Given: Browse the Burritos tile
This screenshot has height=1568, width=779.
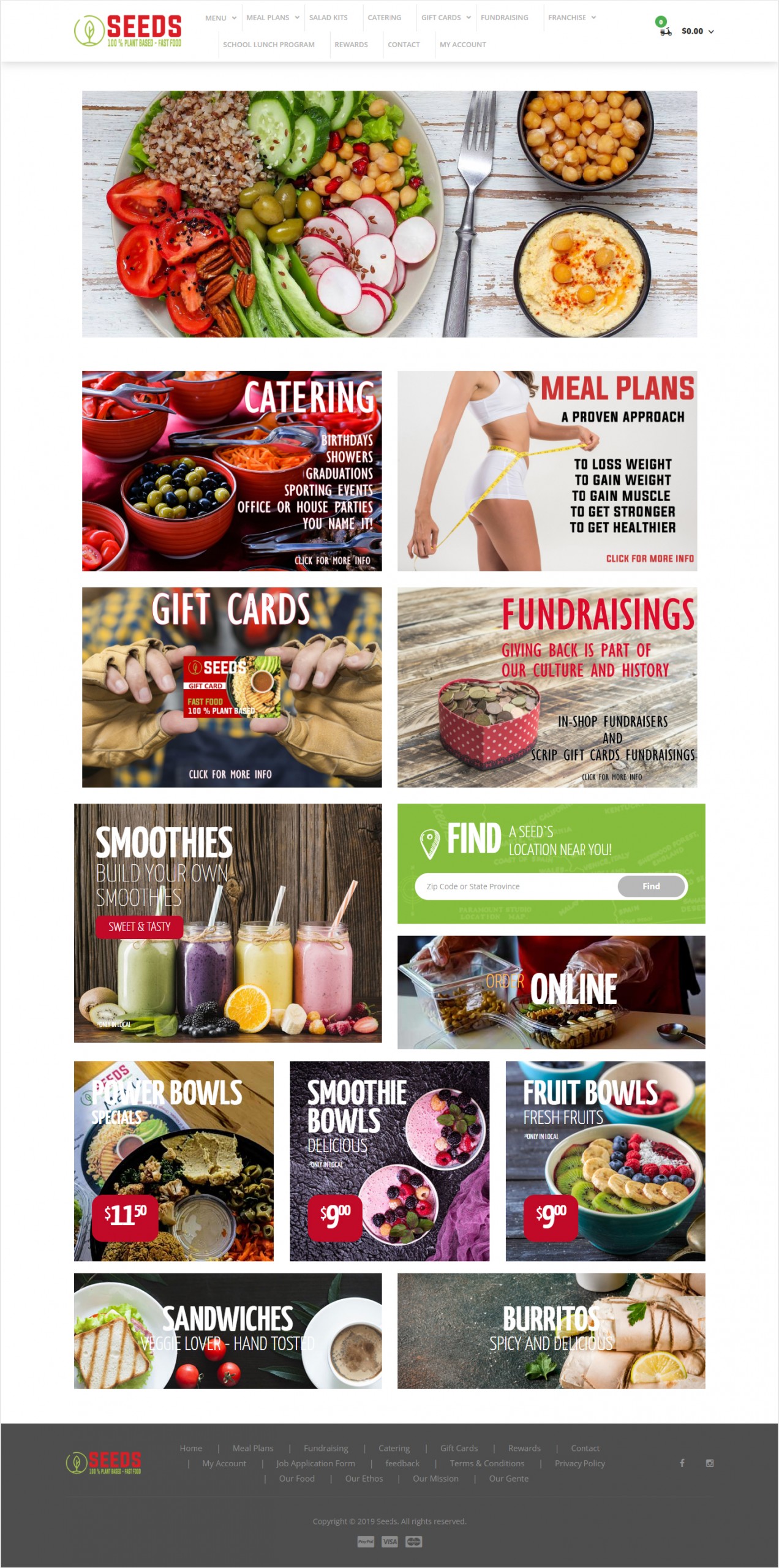Looking at the screenshot, I should (551, 1330).
